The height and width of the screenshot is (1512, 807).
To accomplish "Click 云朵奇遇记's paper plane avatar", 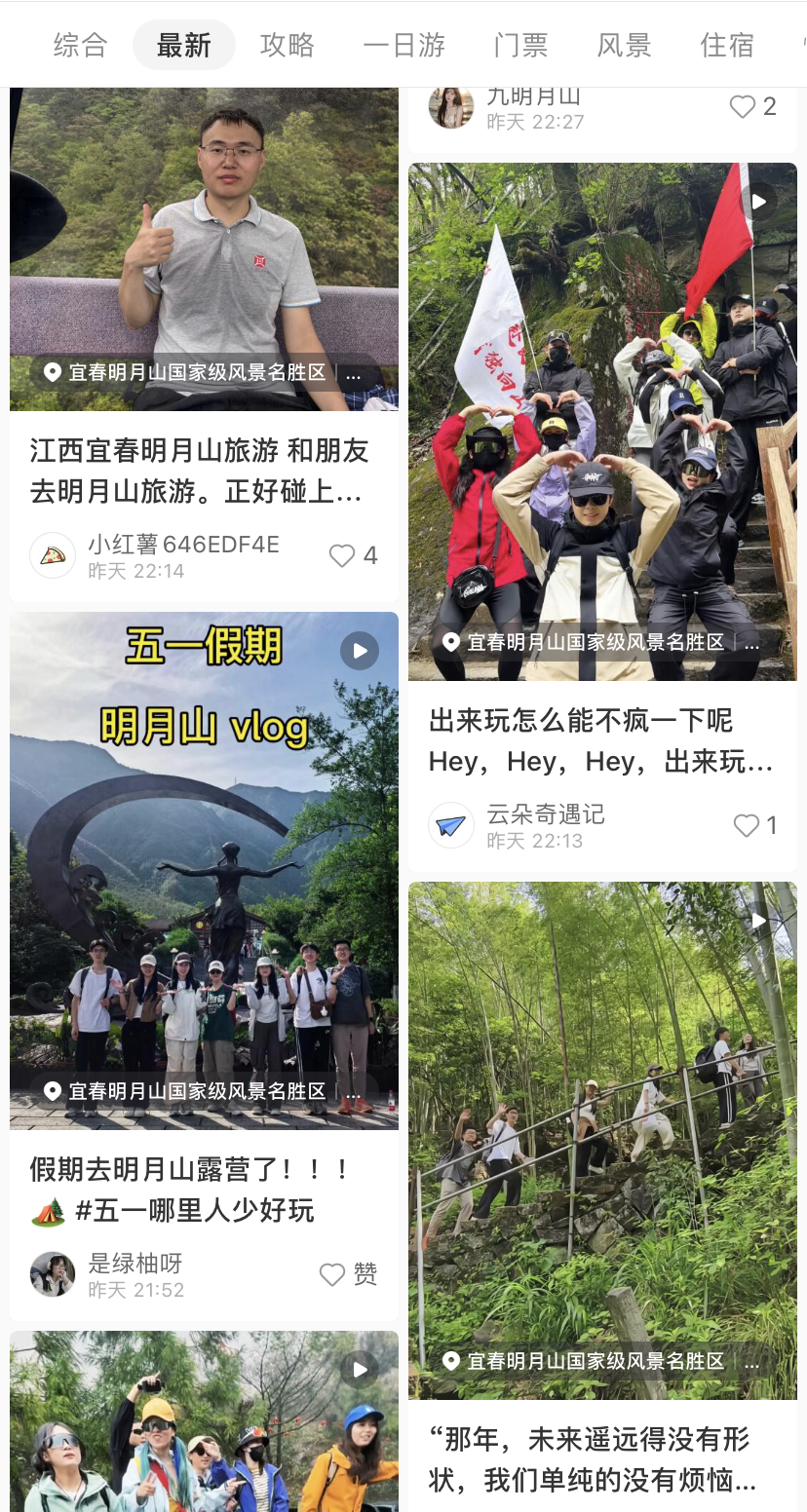I will 450,824.
